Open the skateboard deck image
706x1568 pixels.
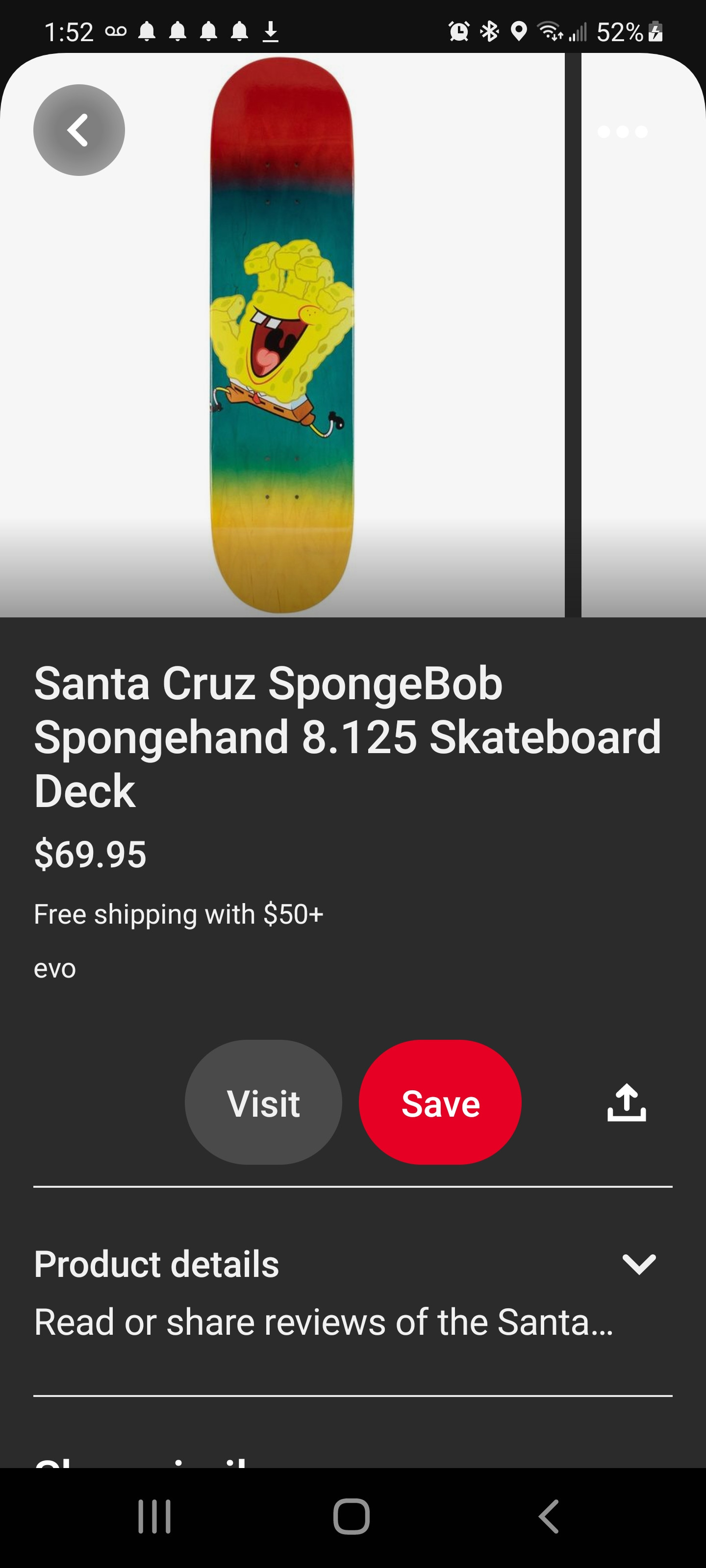click(x=281, y=335)
